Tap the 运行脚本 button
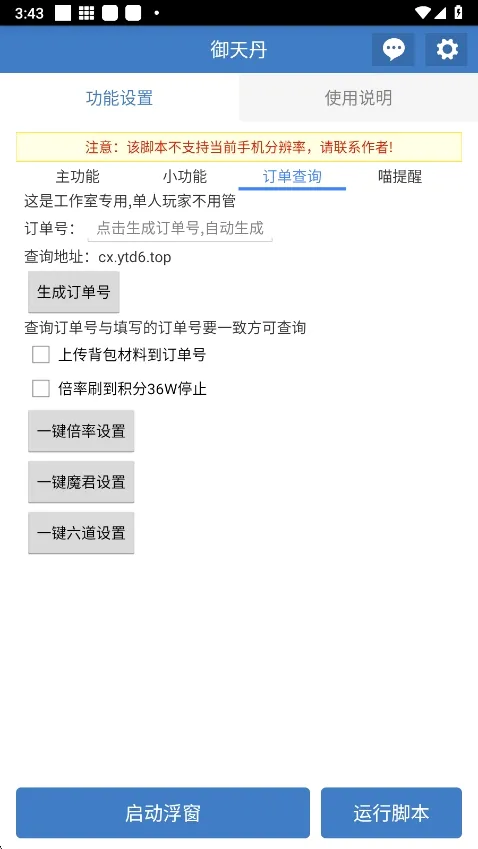The height and width of the screenshot is (849, 478). [x=391, y=813]
